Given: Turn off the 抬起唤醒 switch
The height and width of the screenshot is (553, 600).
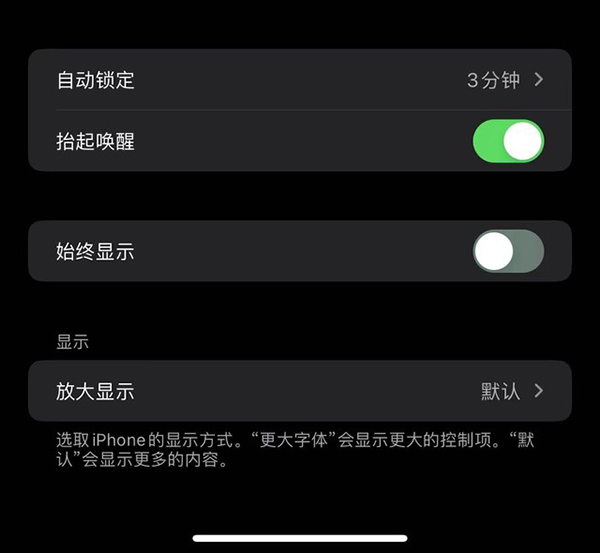Looking at the screenshot, I should [508, 141].
